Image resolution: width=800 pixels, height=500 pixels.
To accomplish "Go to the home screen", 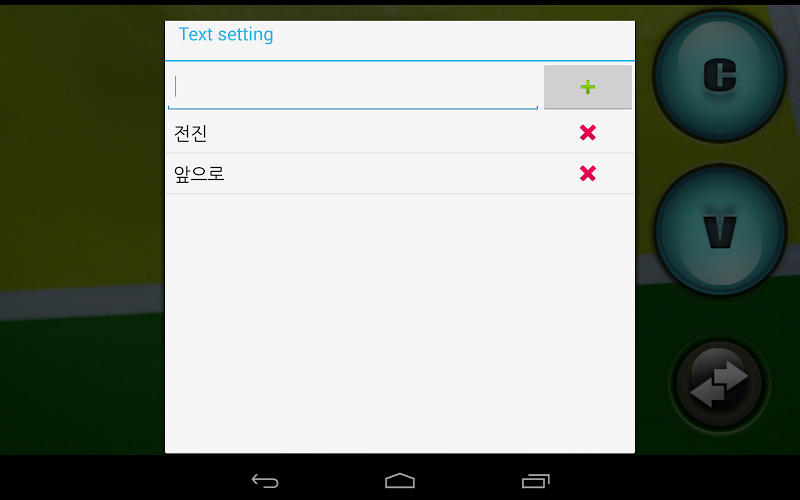I will [400, 481].
